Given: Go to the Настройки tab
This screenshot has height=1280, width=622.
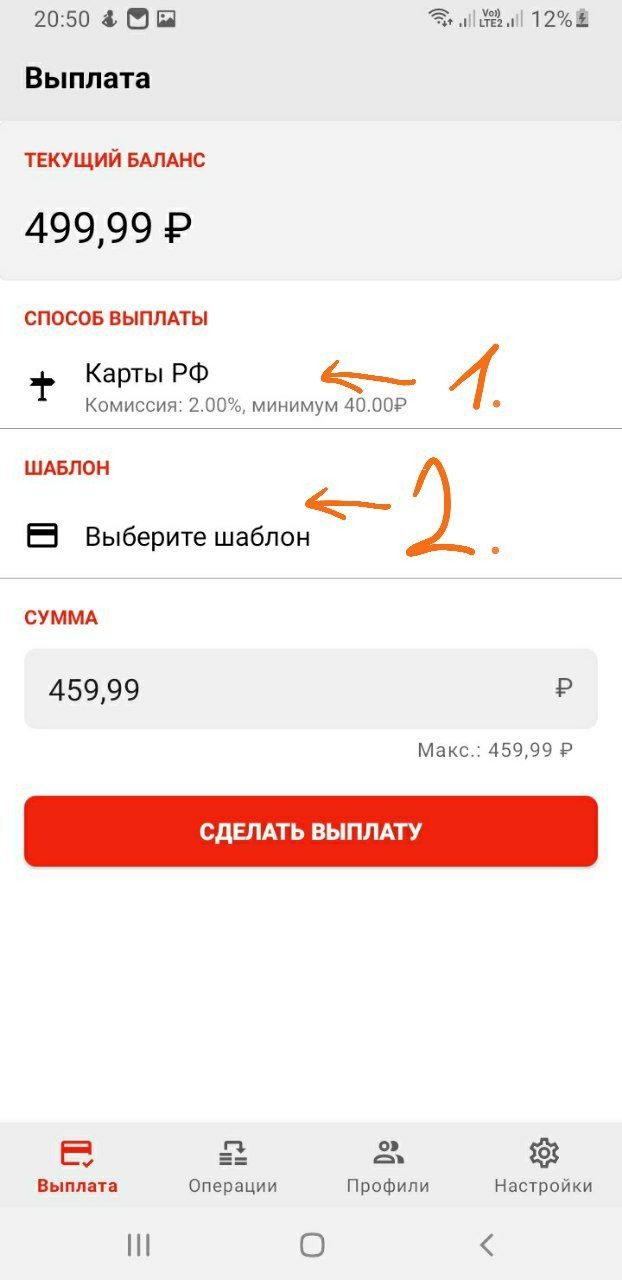Looking at the screenshot, I should [x=543, y=1166].
